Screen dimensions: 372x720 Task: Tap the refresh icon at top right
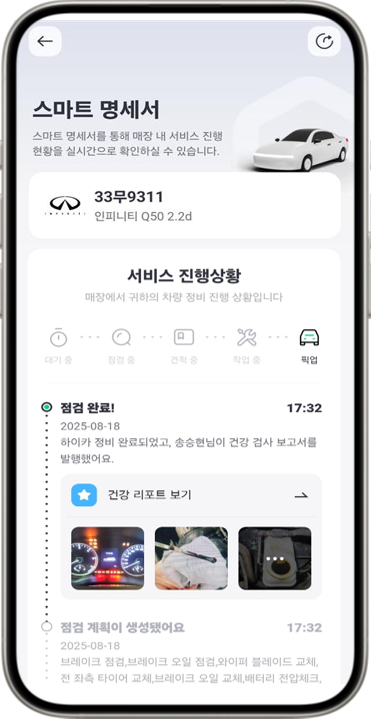pyautogui.click(x=324, y=41)
